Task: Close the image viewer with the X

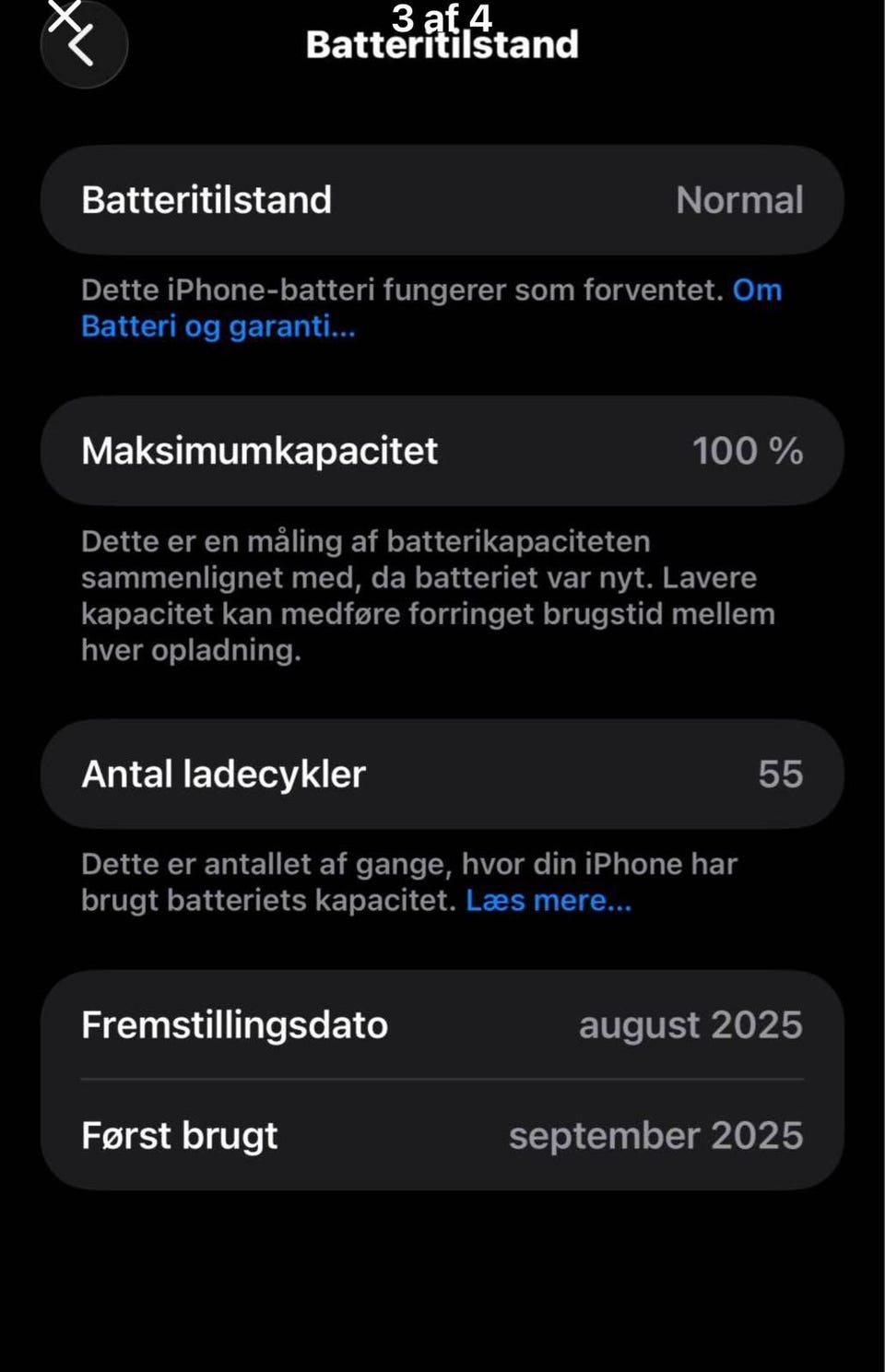Action: tap(65, 16)
